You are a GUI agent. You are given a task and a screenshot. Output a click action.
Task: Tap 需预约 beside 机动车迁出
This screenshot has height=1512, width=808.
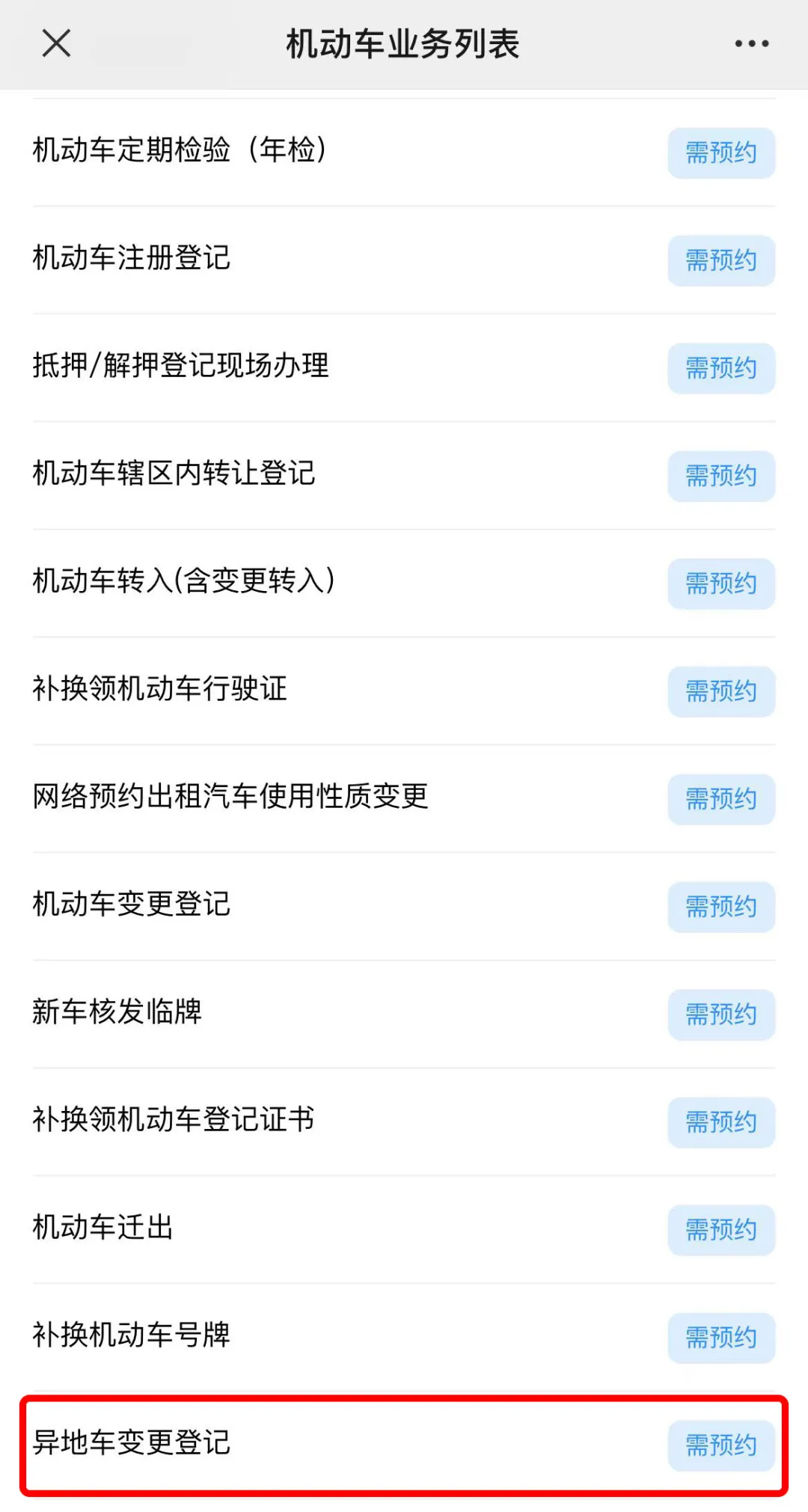point(721,1230)
